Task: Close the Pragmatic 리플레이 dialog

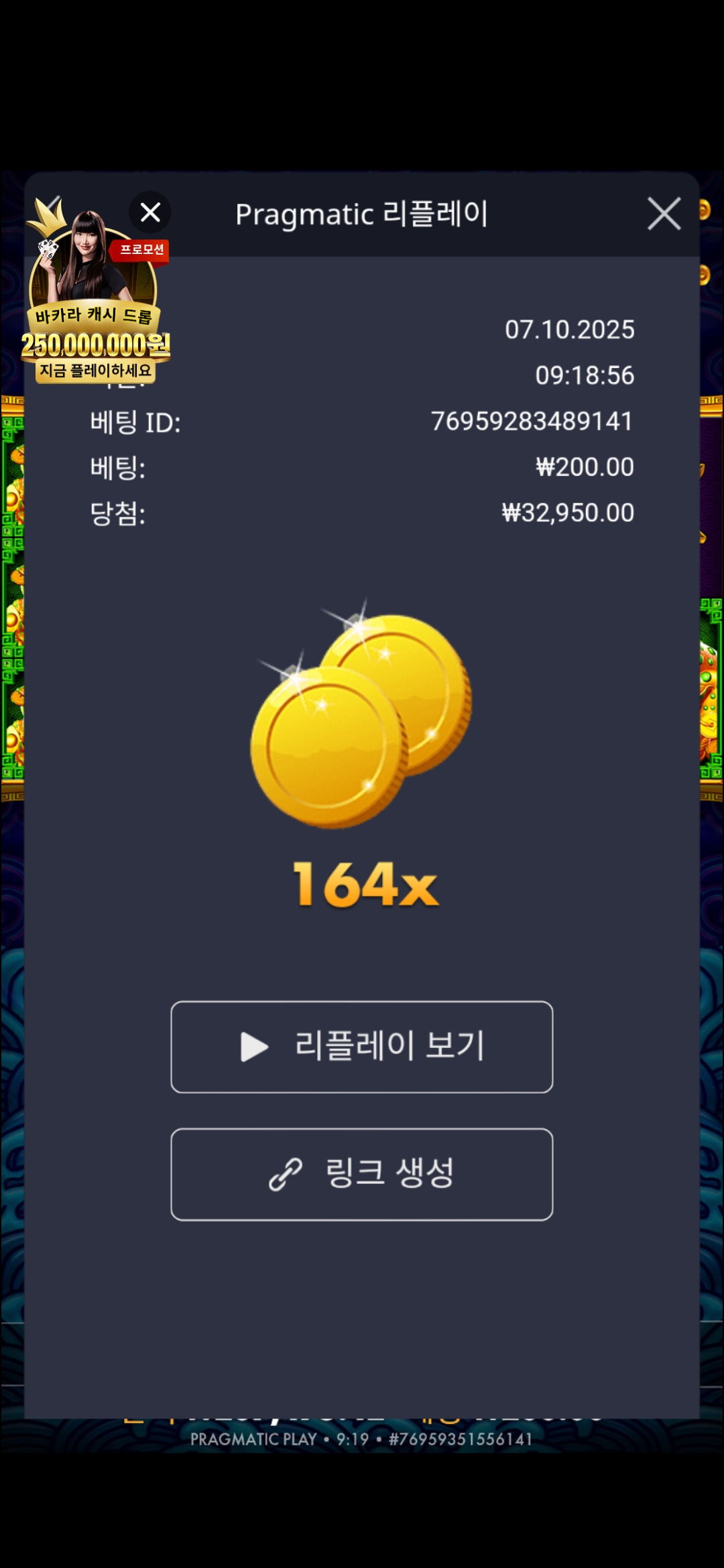Action: click(664, 214)
